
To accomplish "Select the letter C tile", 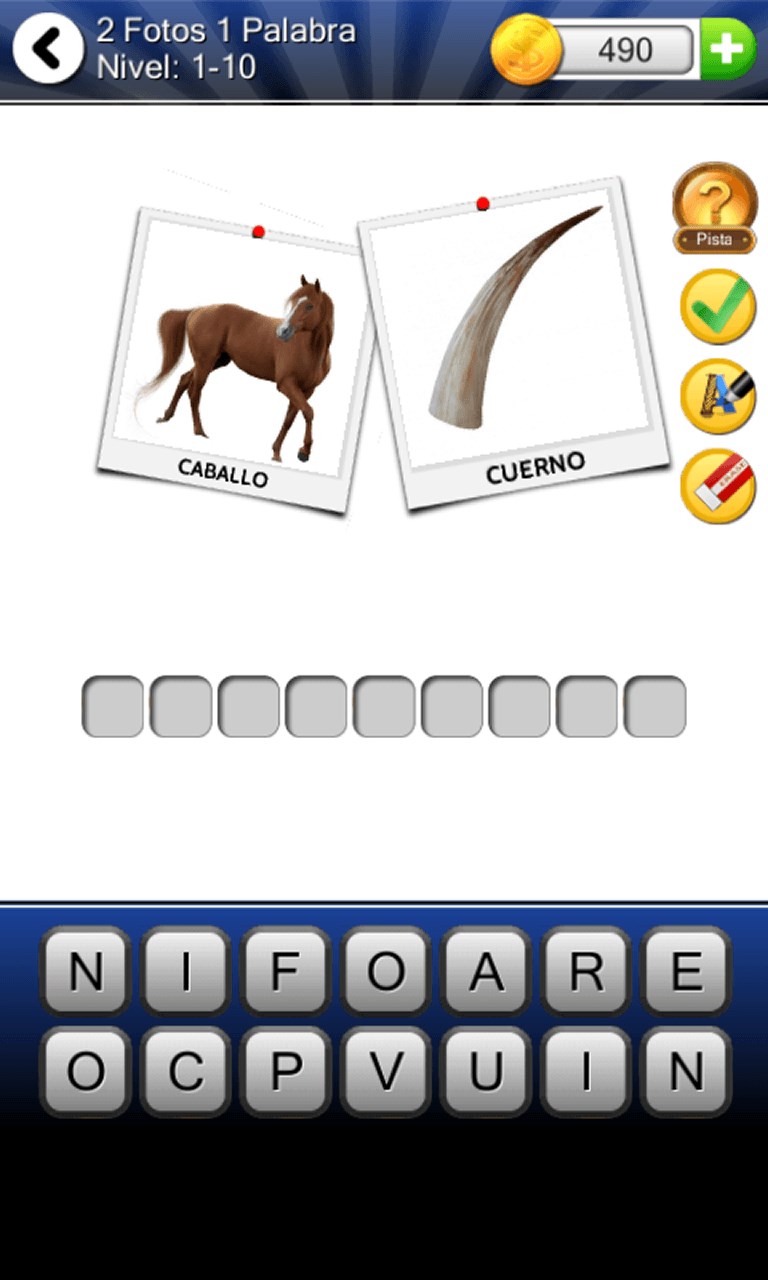I will pos(185,1072).
